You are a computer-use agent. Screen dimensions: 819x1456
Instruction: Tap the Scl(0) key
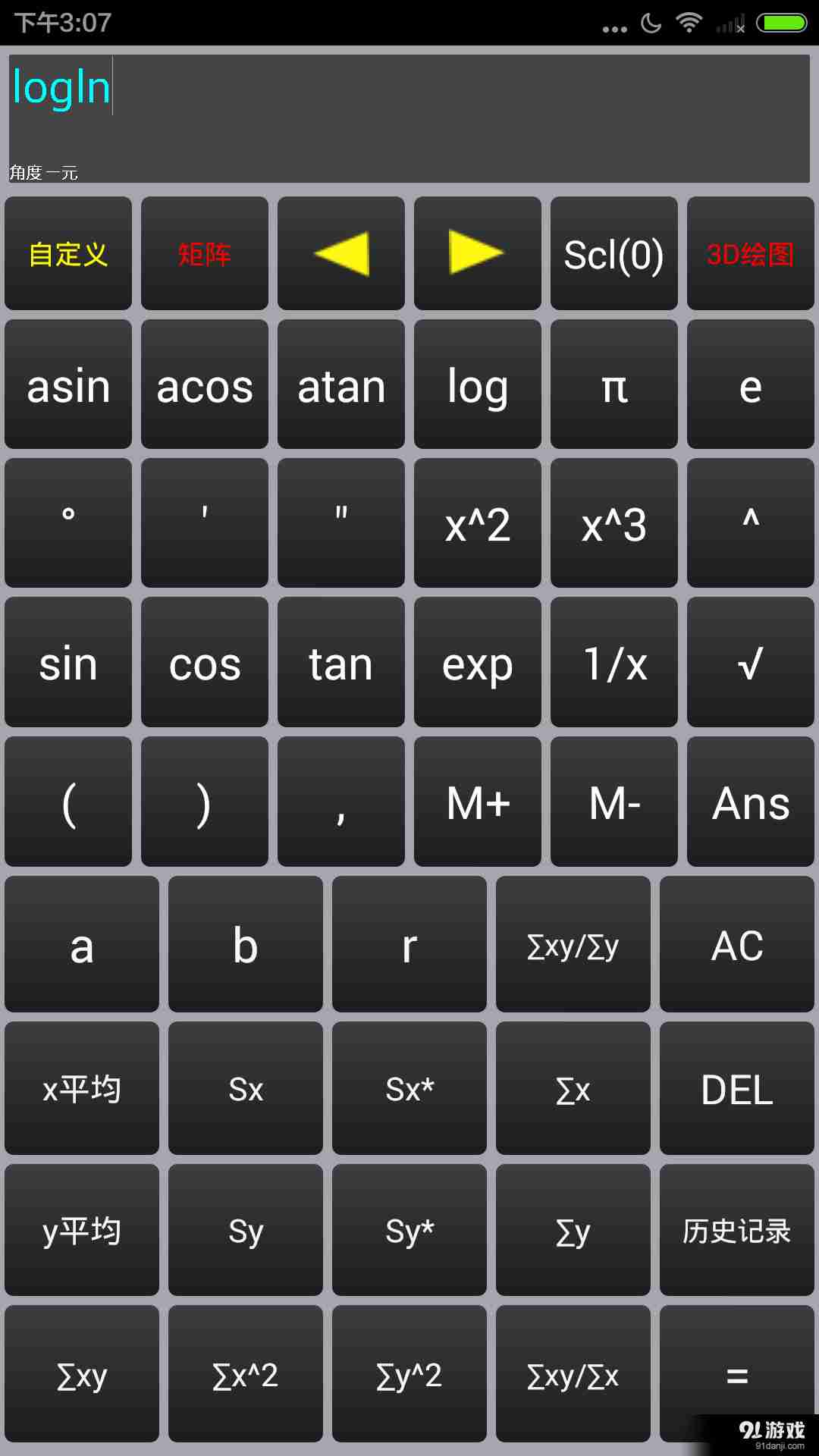(x=614, y=253)
